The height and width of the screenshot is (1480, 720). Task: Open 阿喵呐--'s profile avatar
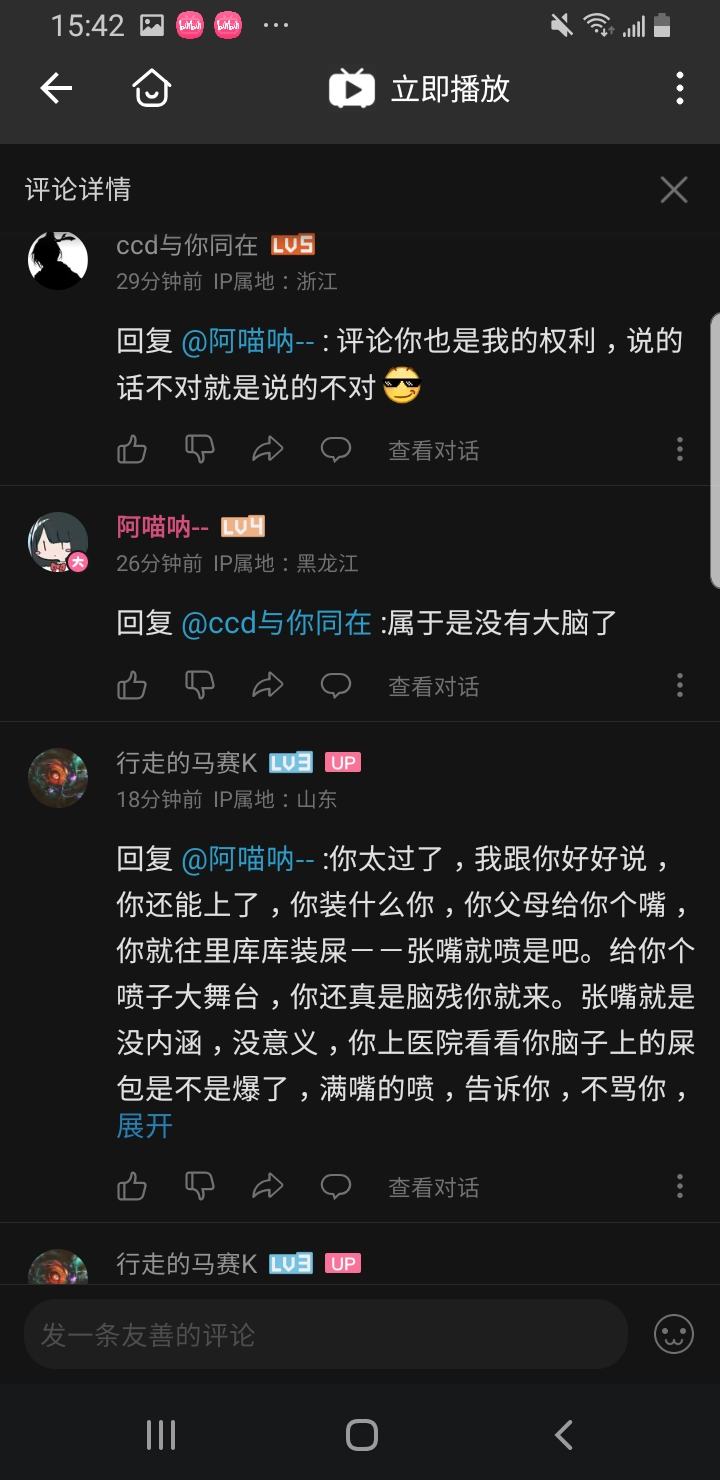click(58, 542)
